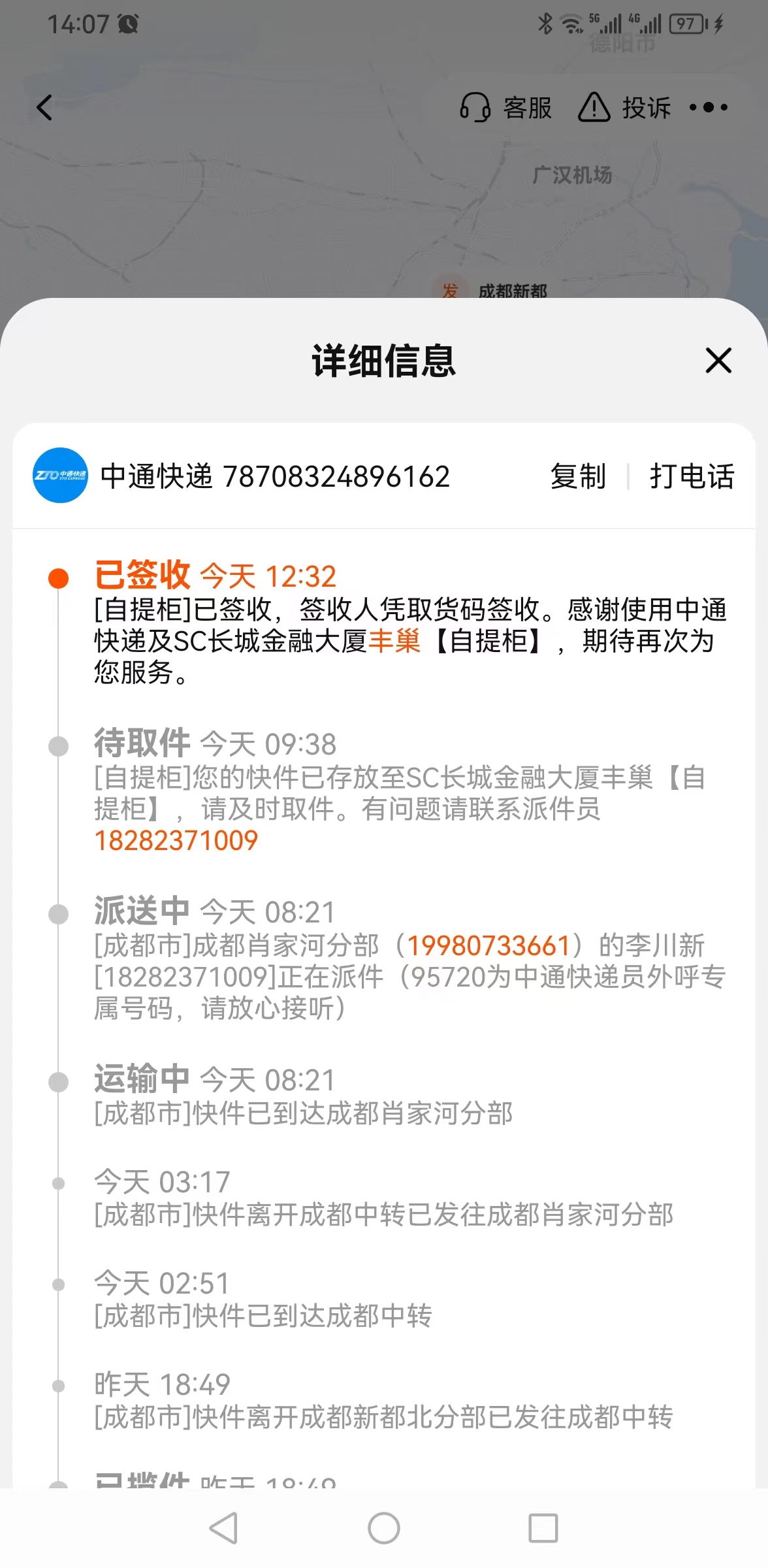Tap 打电话 to call the courier
This screenshot has height=1568, width=768.
pyautogui.click(x=692, y=476)
